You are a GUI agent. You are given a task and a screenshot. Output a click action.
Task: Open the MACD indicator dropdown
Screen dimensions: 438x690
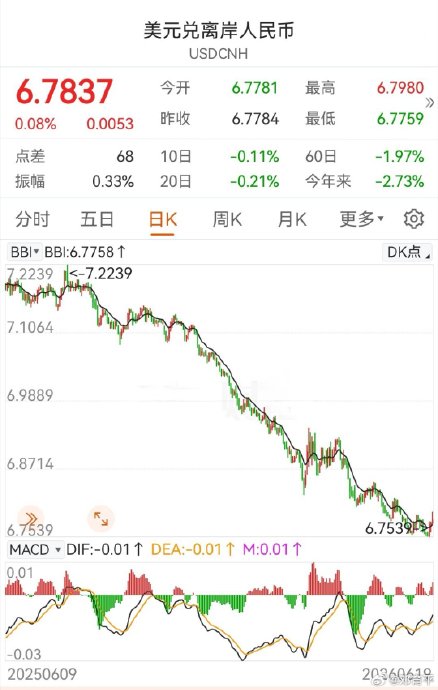point(35,550)
